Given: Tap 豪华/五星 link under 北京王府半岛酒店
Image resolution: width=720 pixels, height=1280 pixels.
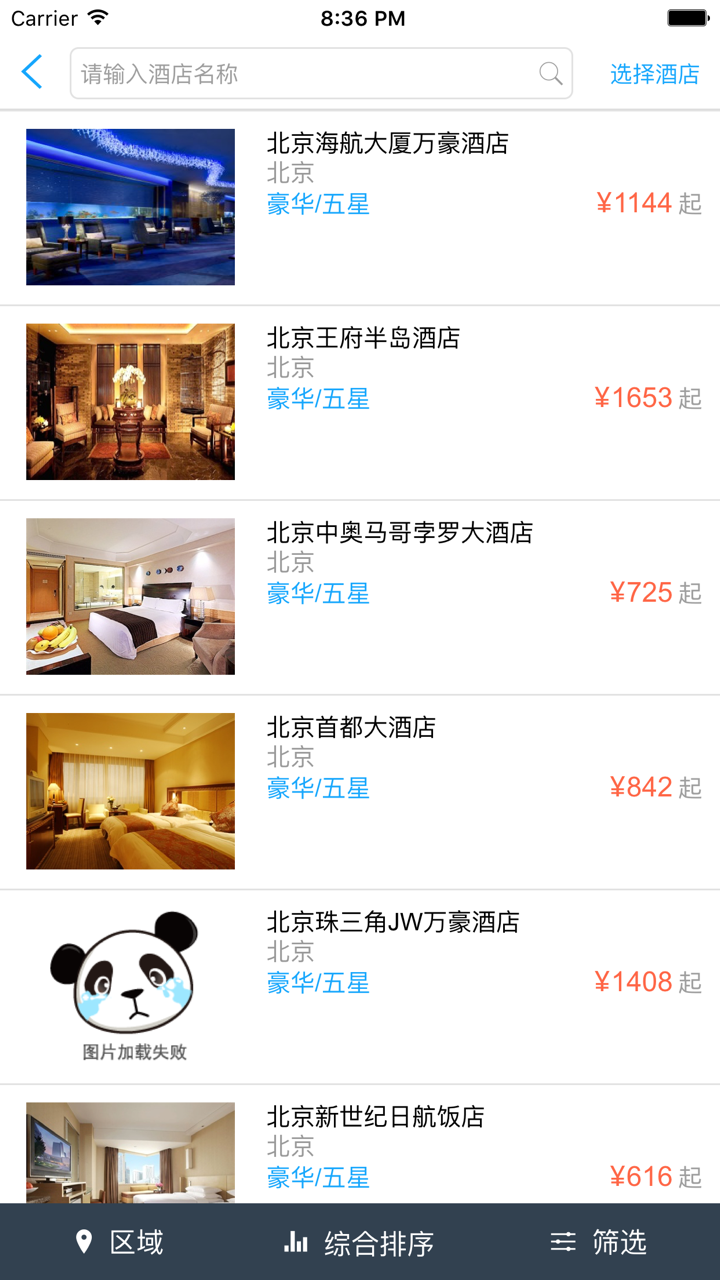Looking at the screenshot, I should [x=315, y=398].
